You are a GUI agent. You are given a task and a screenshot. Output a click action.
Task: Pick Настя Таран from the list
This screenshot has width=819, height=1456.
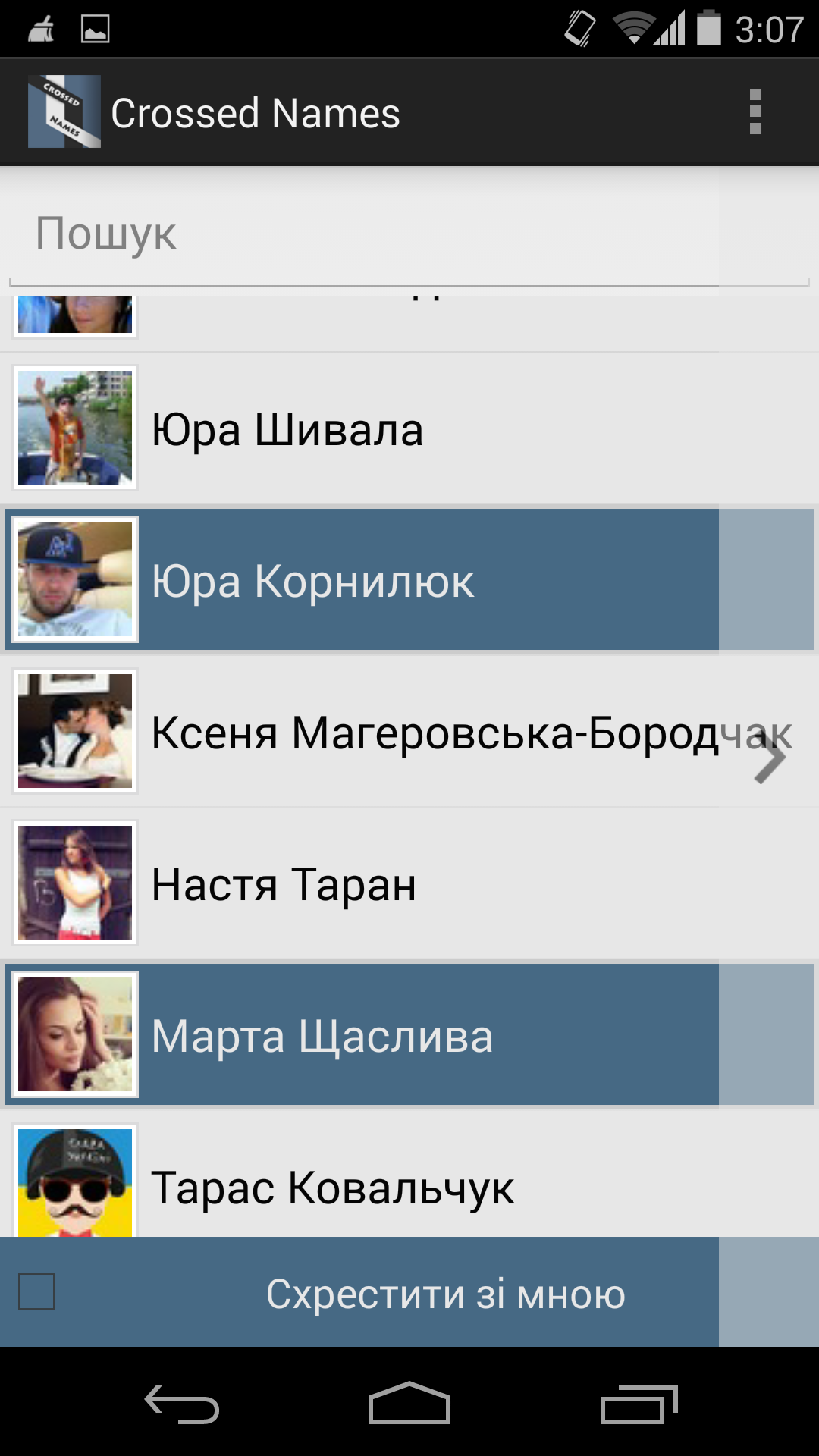coord(409,883)
